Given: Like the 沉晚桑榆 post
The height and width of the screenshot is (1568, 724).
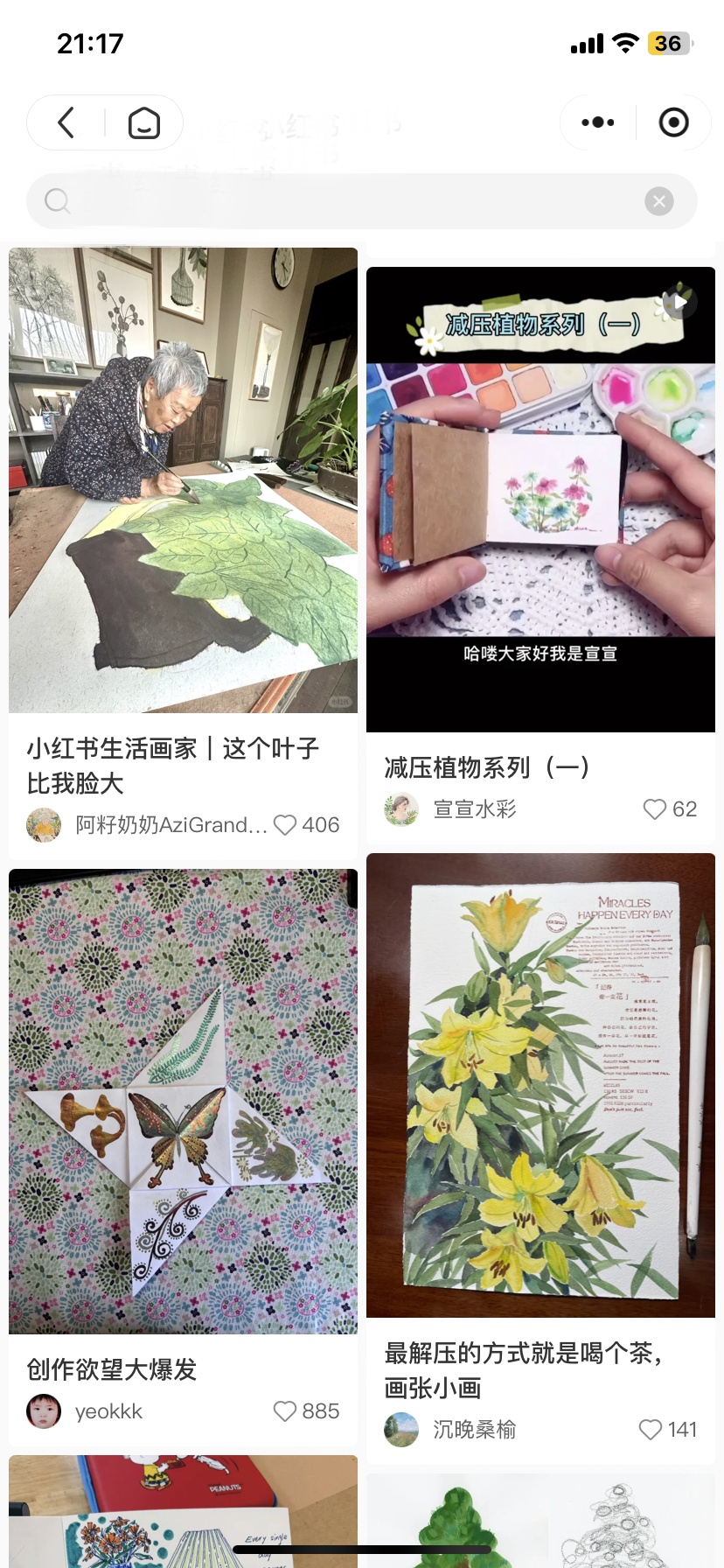Looking at the screenshot, I should (x=651, y=1430).
